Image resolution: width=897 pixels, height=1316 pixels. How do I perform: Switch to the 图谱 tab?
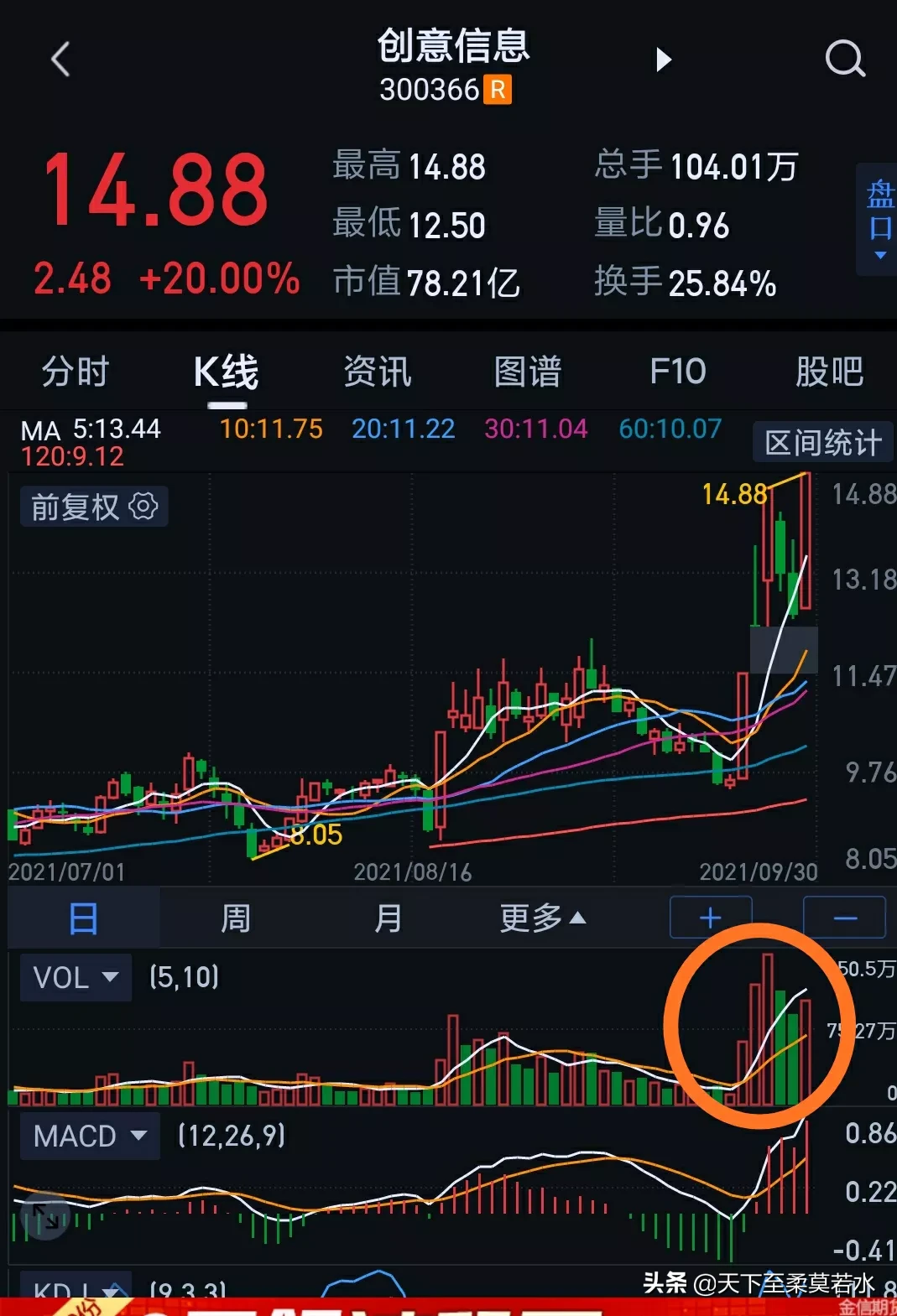tap(528, 372)
